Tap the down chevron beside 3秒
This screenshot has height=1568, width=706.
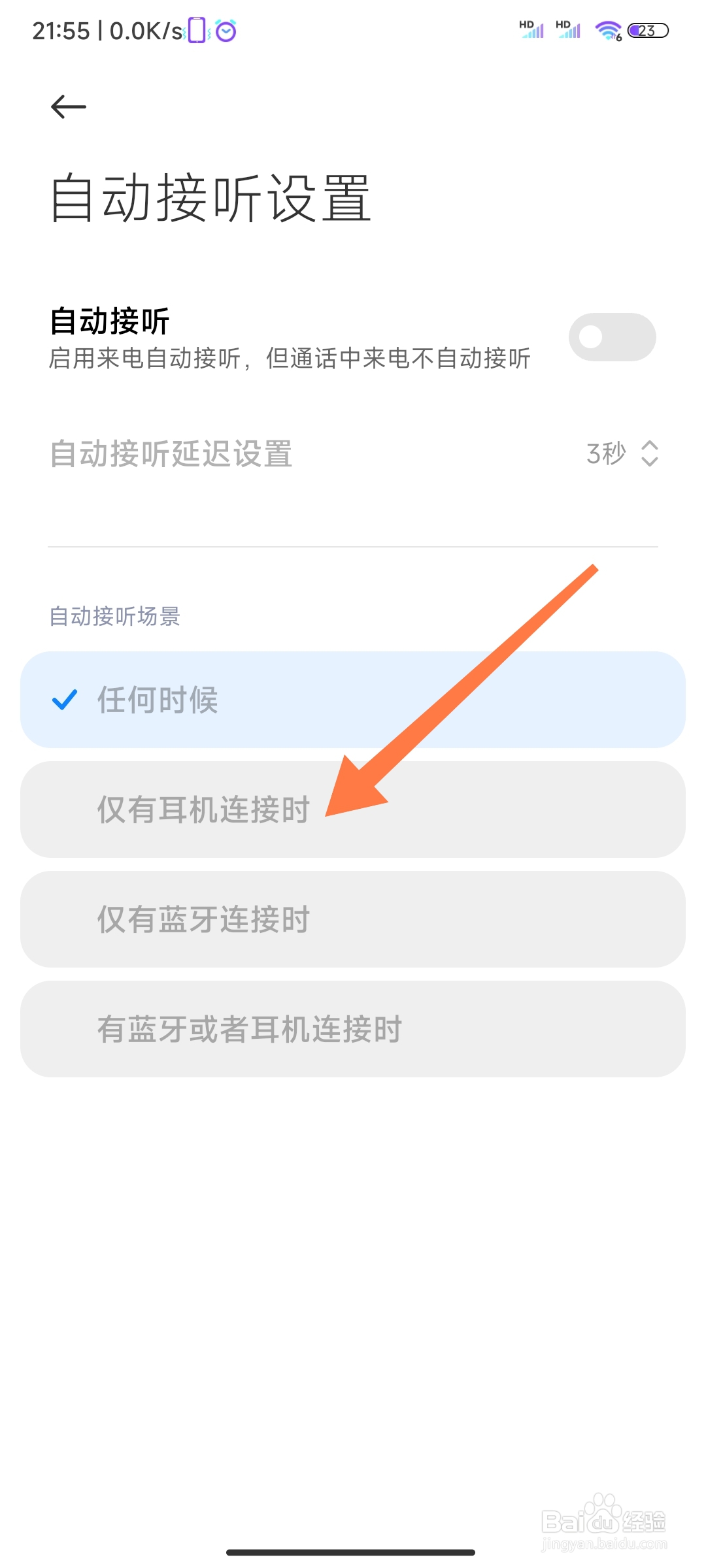[x=648, y=462]
